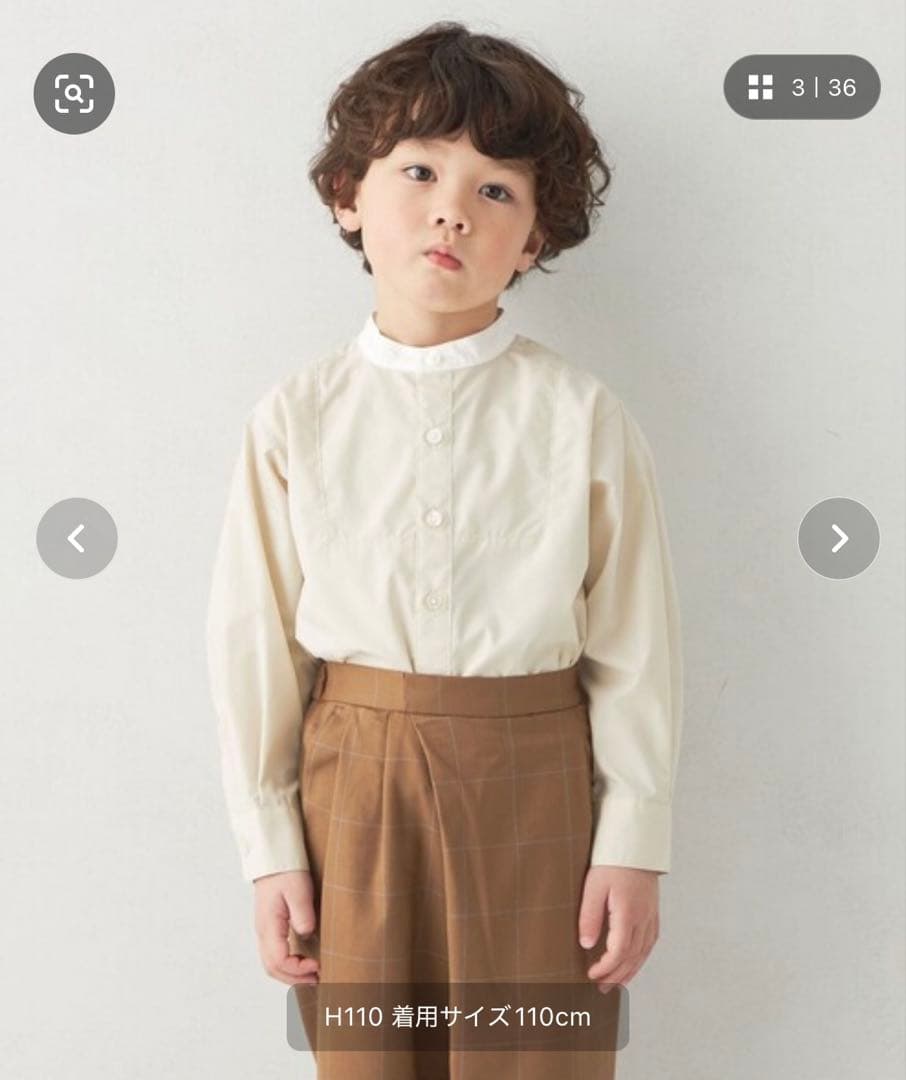Go to the next product image
The image size is (906, 1080).
(838, 538)
